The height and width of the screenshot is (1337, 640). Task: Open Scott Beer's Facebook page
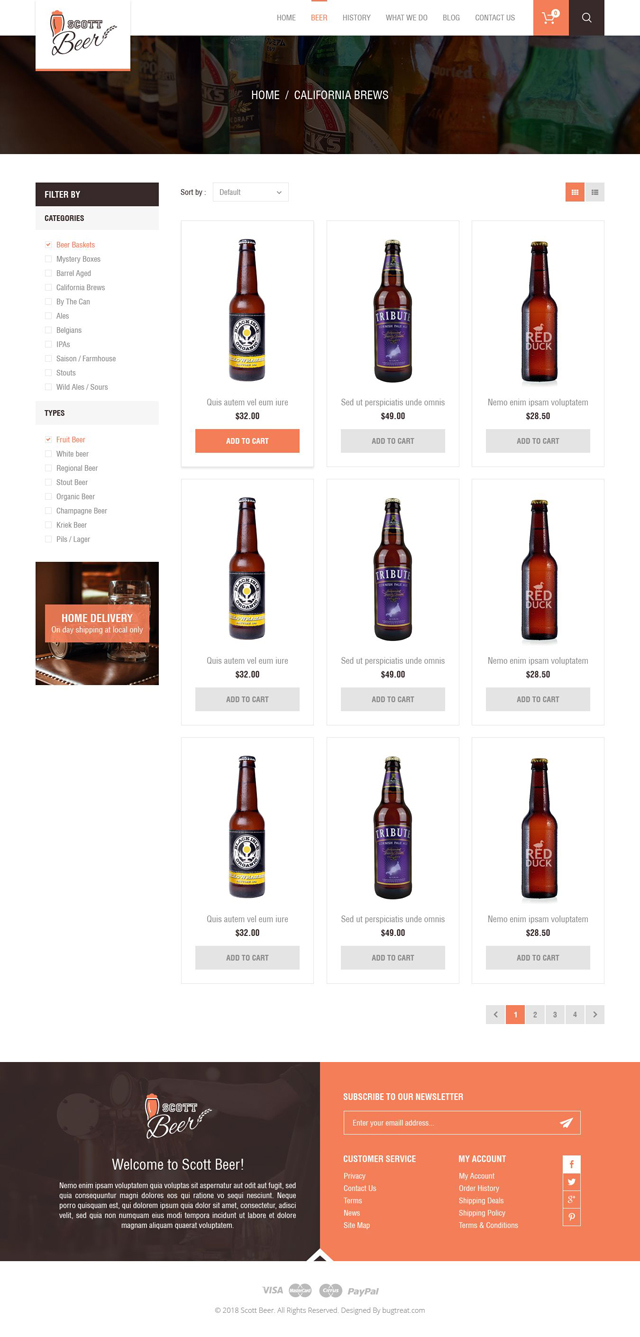point(572,1164)
